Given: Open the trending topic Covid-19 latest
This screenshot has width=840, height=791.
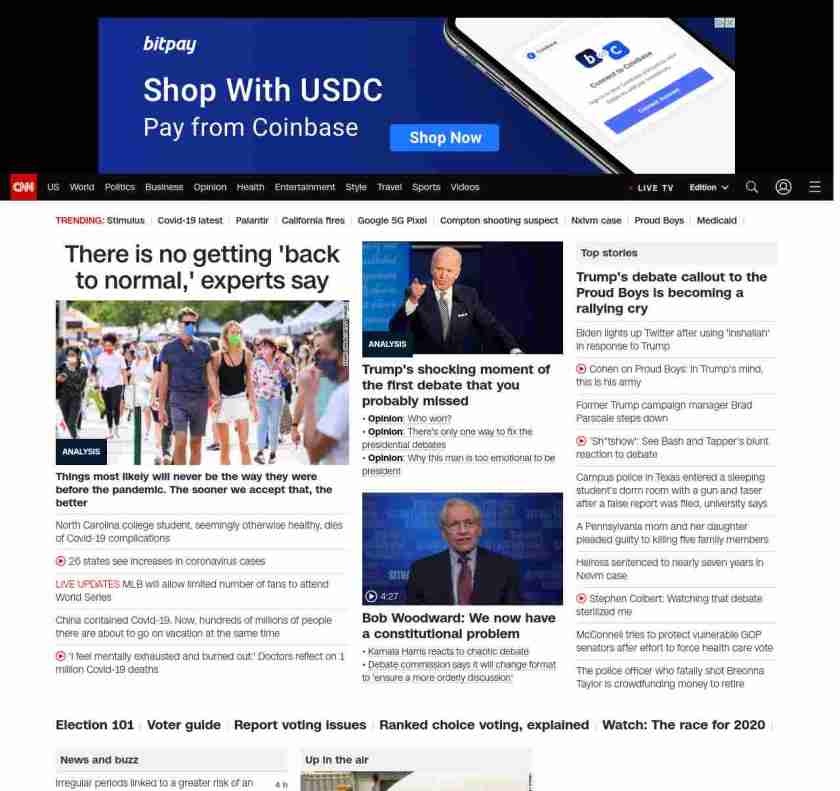Looking at the screenshot, I should point(190,220).
